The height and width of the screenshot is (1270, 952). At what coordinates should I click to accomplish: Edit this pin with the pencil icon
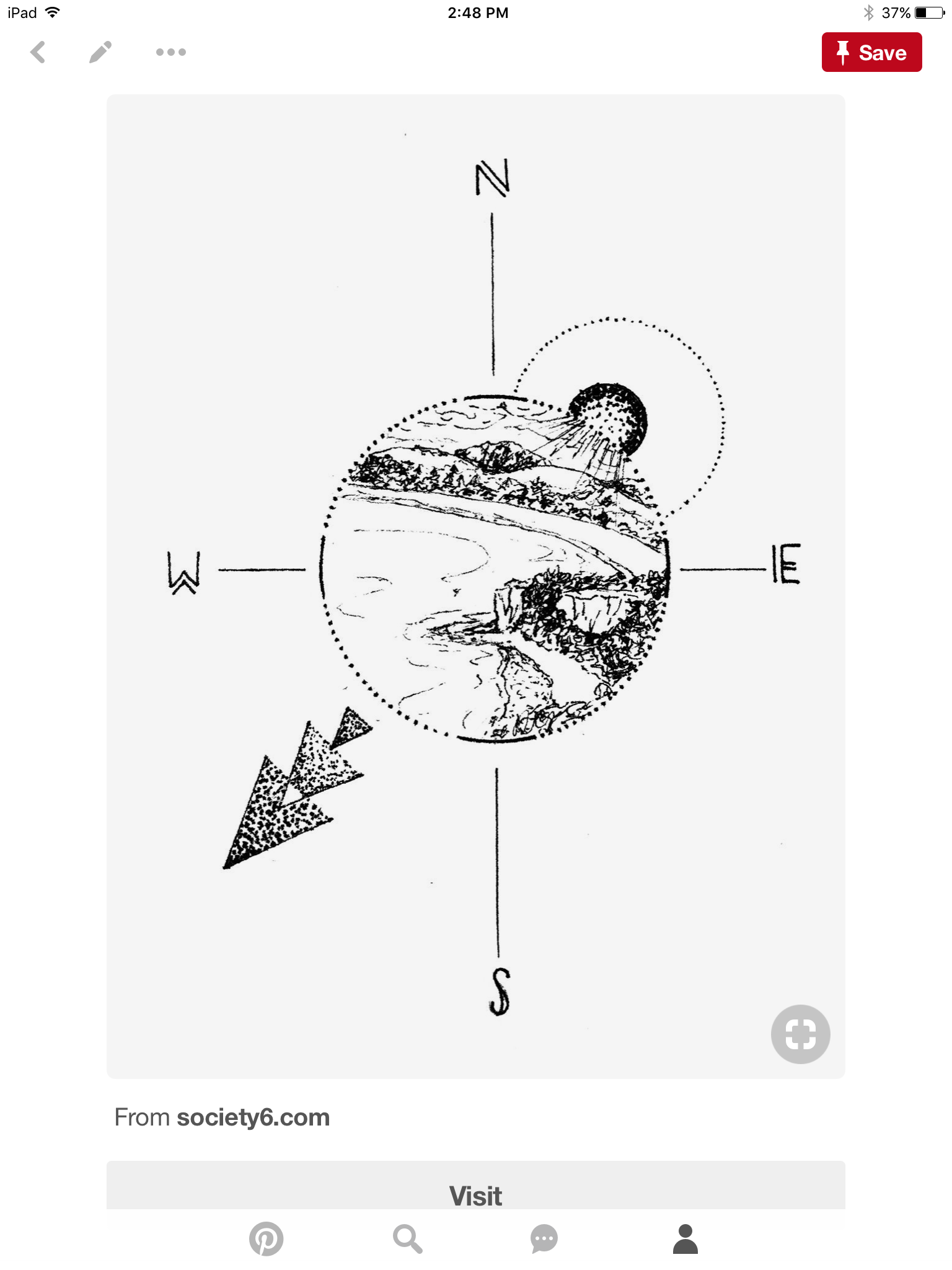[100, 53]
